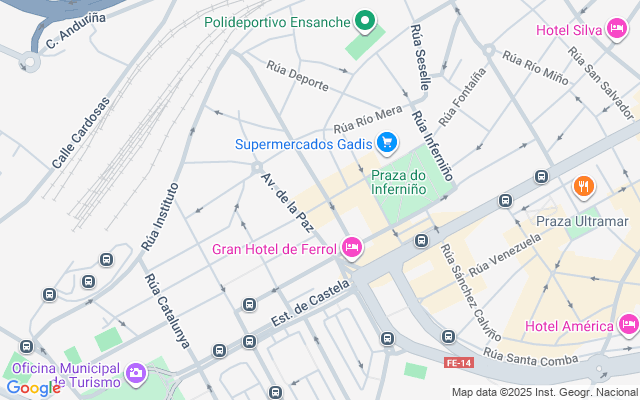Open the Gran Hotel de Ferrol marker
The height and width of the screenshot is (400, 640).
point(352,248)
